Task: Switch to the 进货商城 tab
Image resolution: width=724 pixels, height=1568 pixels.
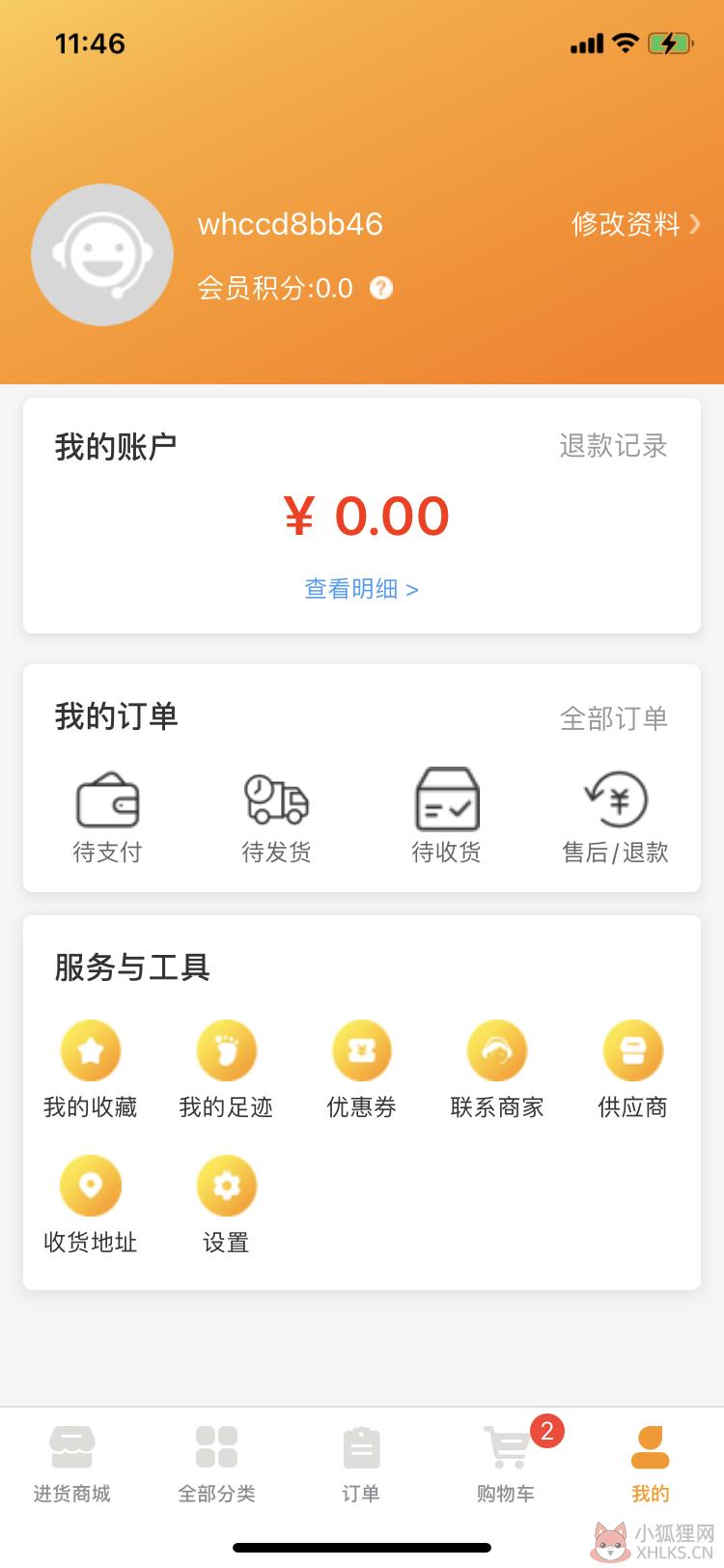Action: (x=72, y=1465)
